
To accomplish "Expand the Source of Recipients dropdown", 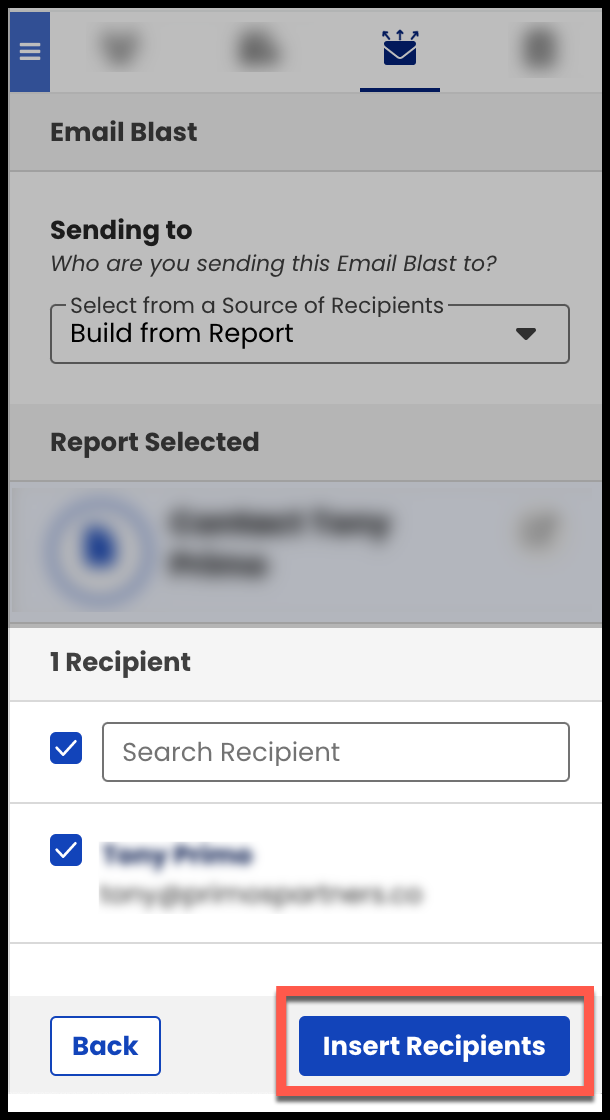I will [x=309, y=334].
